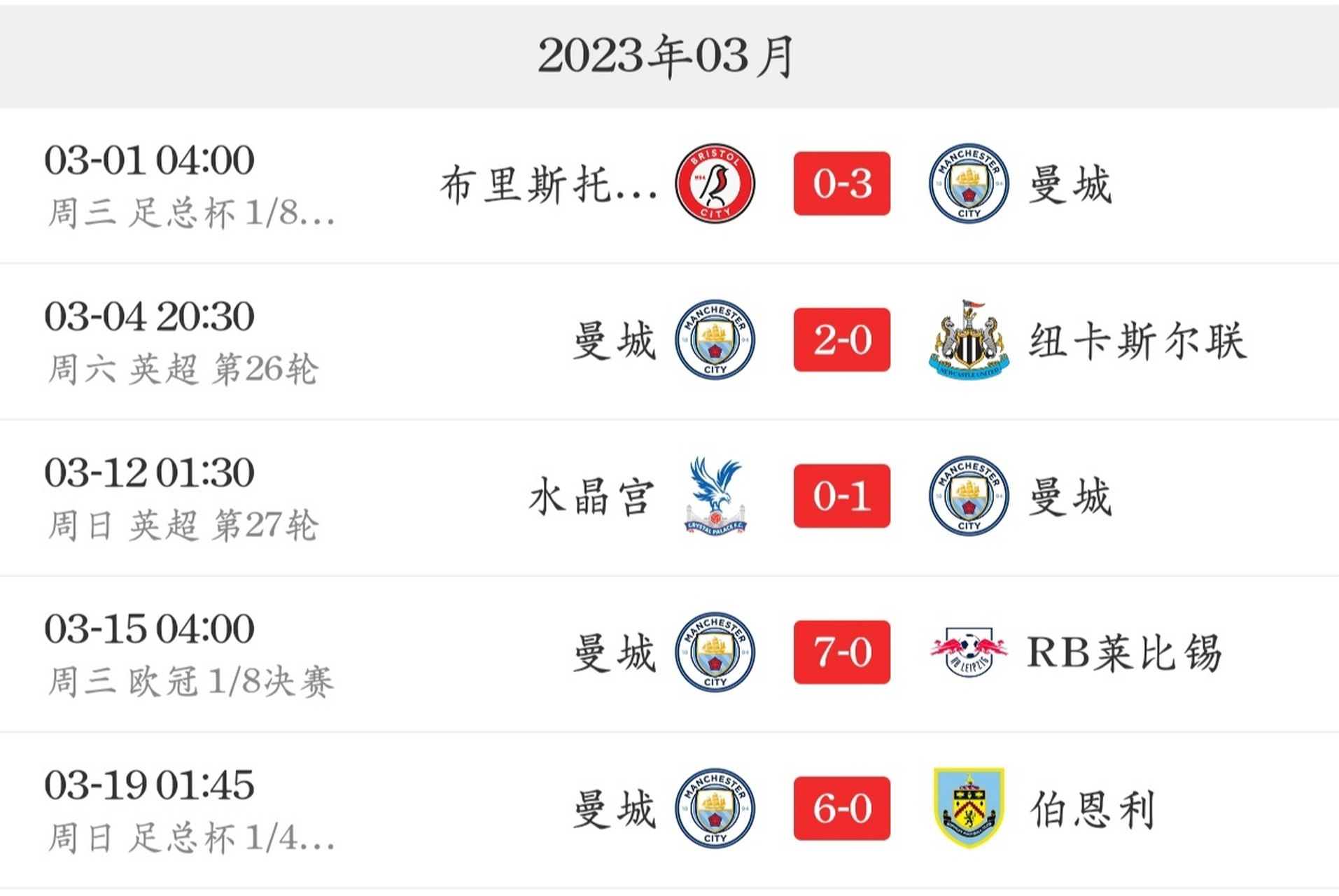Screen dimensions: 1339x896
Task: Open the Bristol City vs 曼城 0-3 match
Action: point(841,184)
